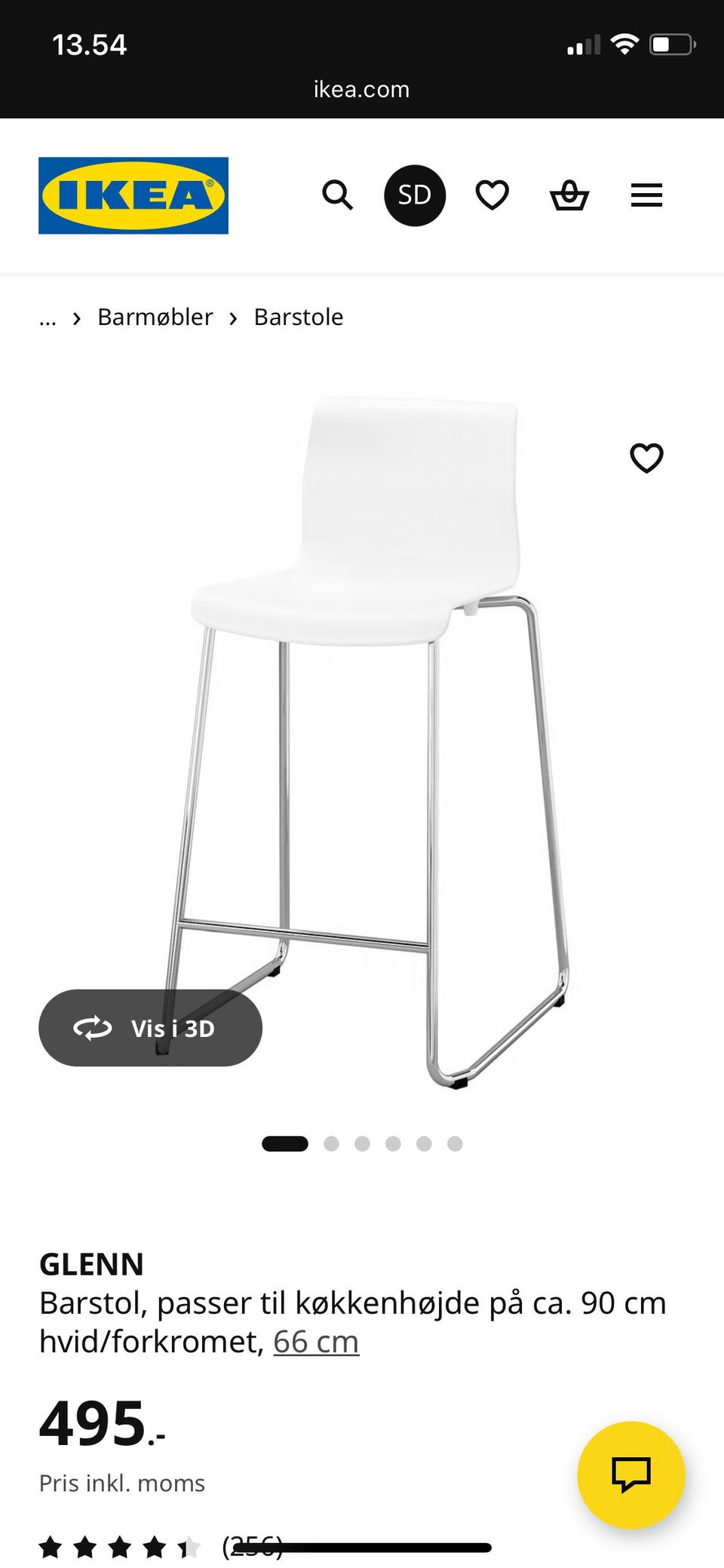Image resolution: width=724 pixels, height=1568 pixels.
Task: Expand the breadcrumb ellipsis
Action: click(x=48, y=318)
